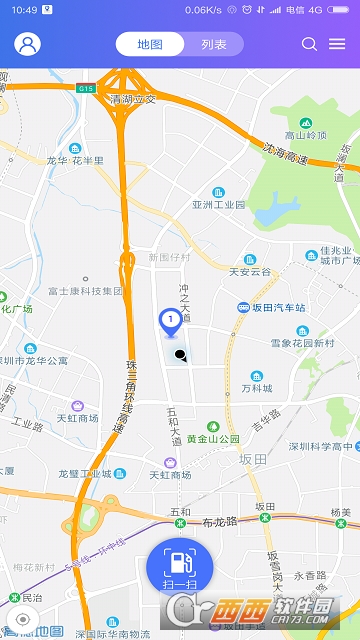
Task: Select the 地图 tab
Action: (x=150, y=44)
